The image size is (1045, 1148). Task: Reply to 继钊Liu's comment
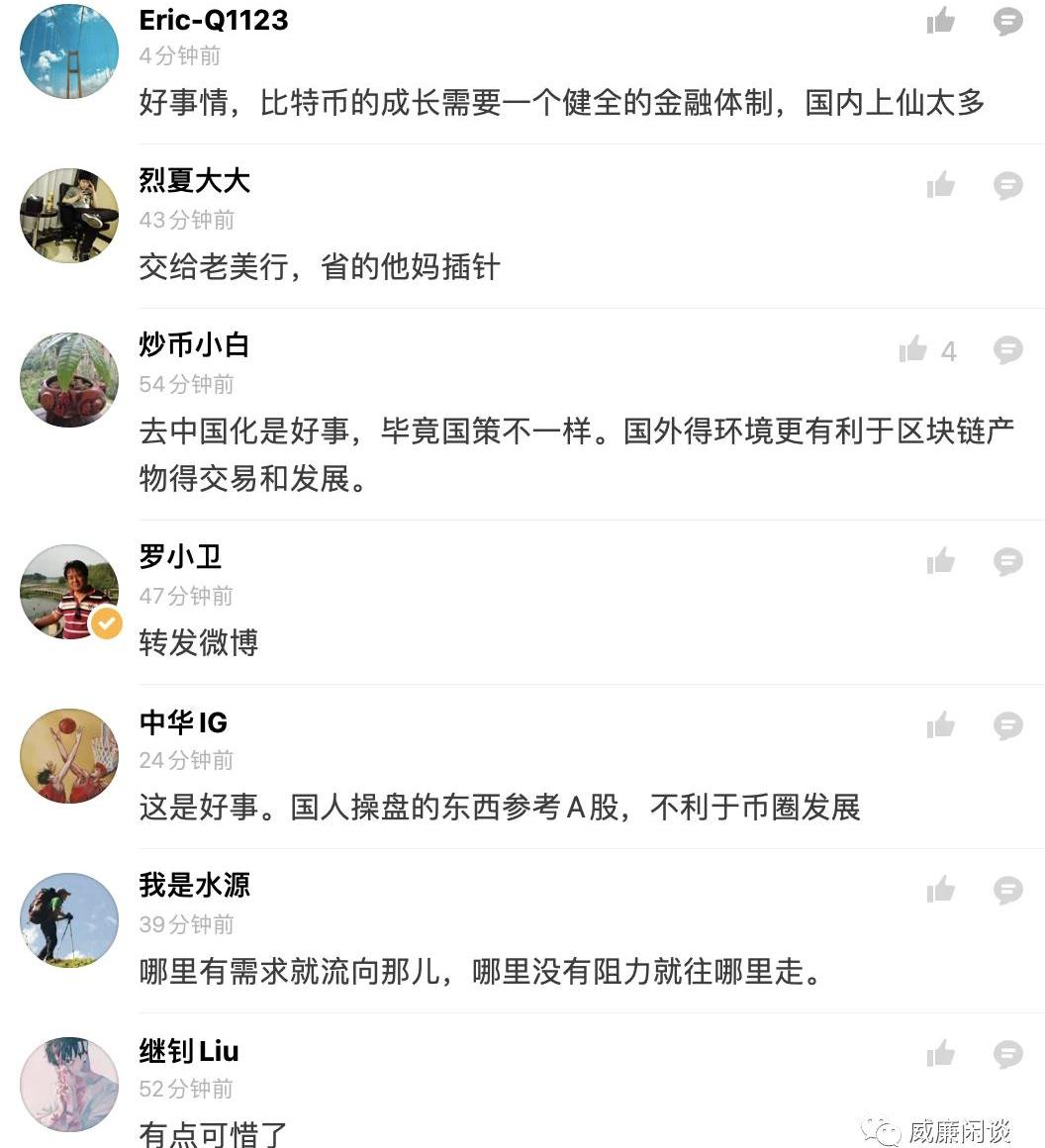(1007, 1054)
